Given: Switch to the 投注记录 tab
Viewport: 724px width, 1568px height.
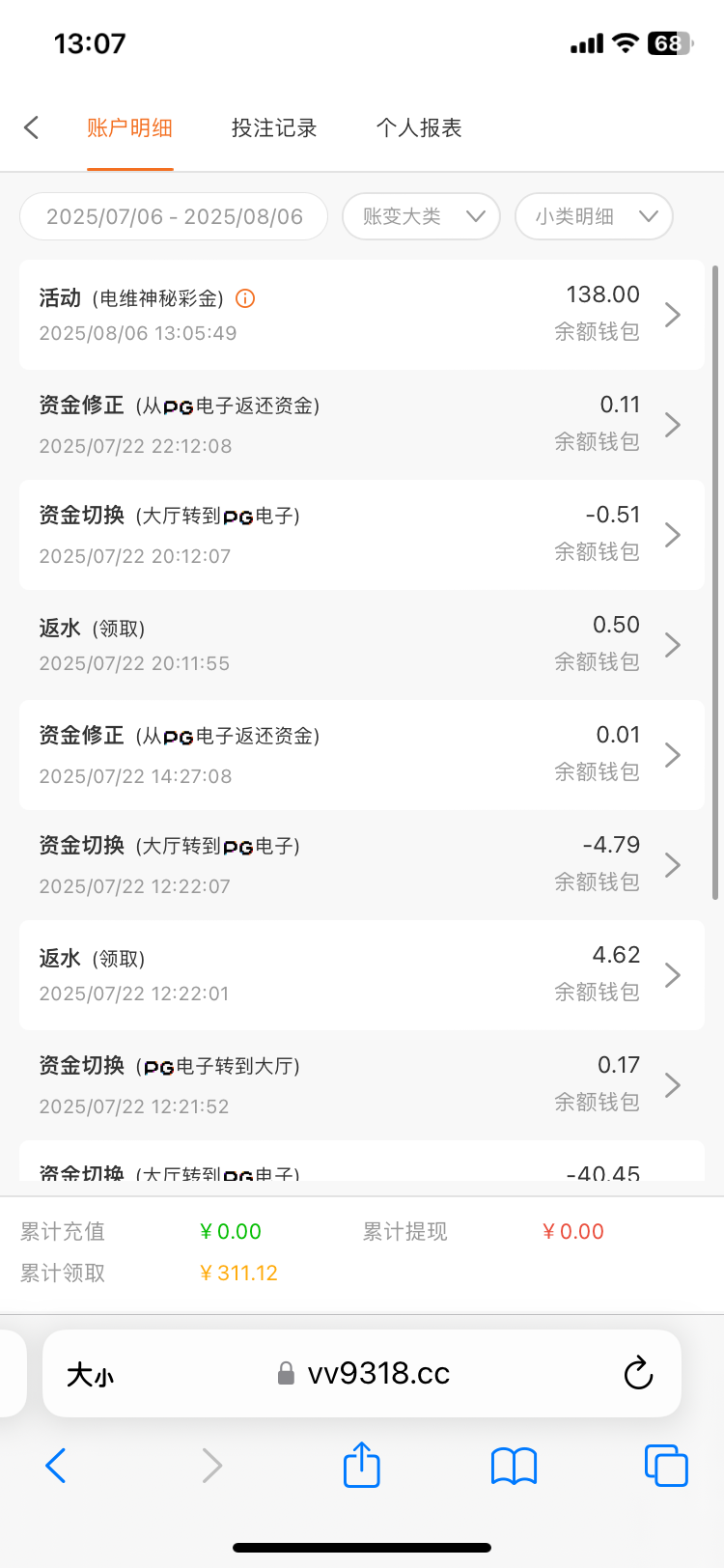Looking at the screenshot, I should click(274, 127).
